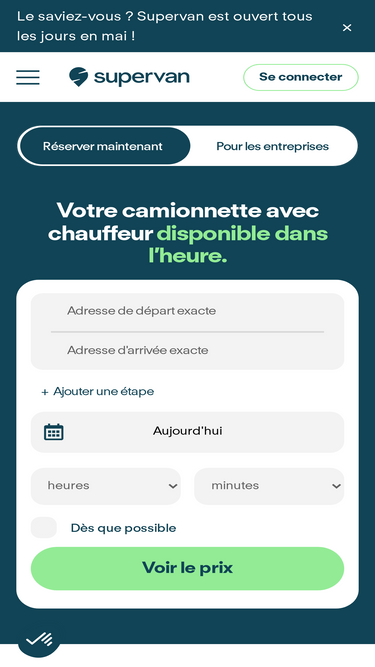The height and width of the screenshot is (667, 375).
Task: Open the hamburger menu
Action: coord(28,77)
